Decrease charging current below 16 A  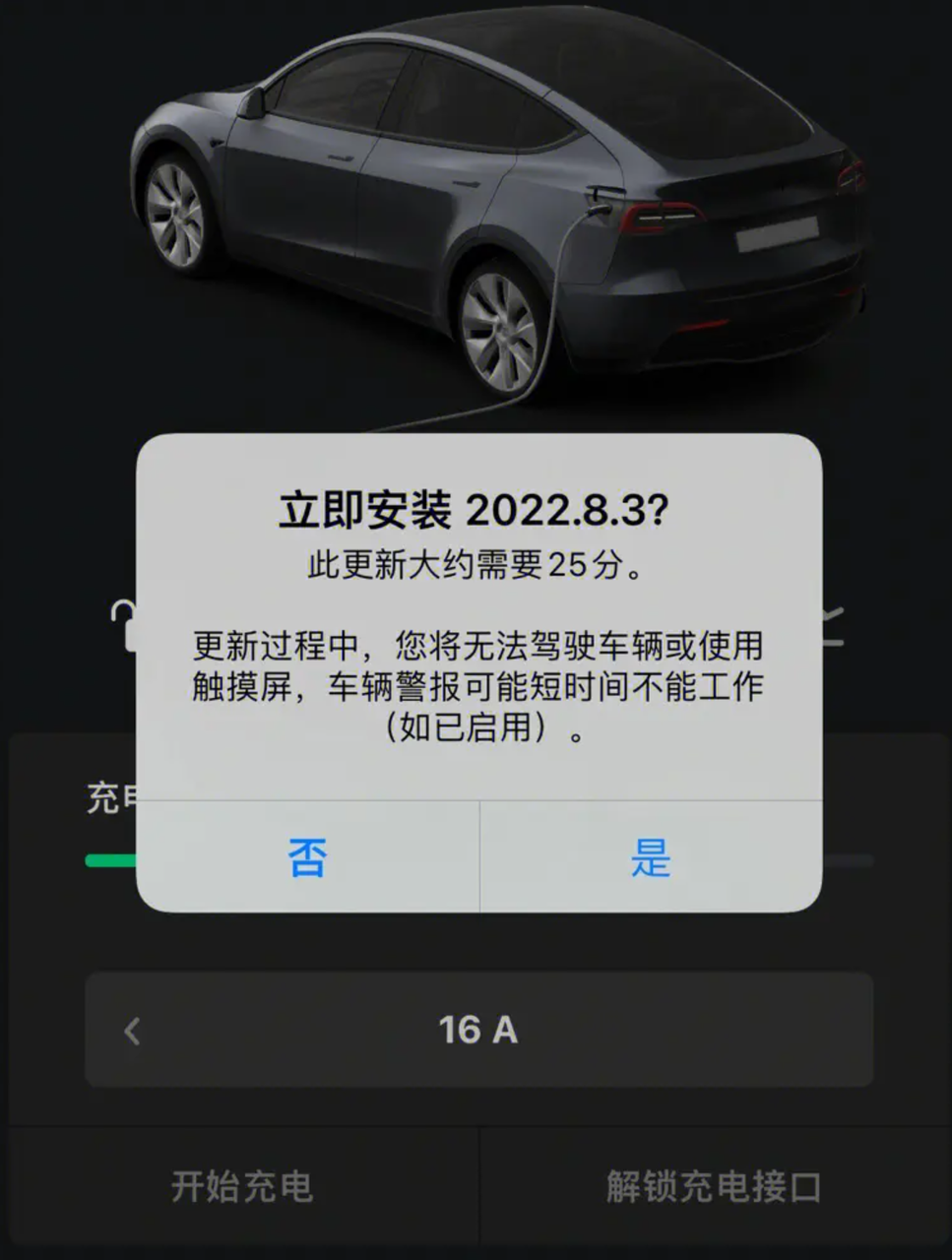pyautogui.click(x=133, y=1031)
